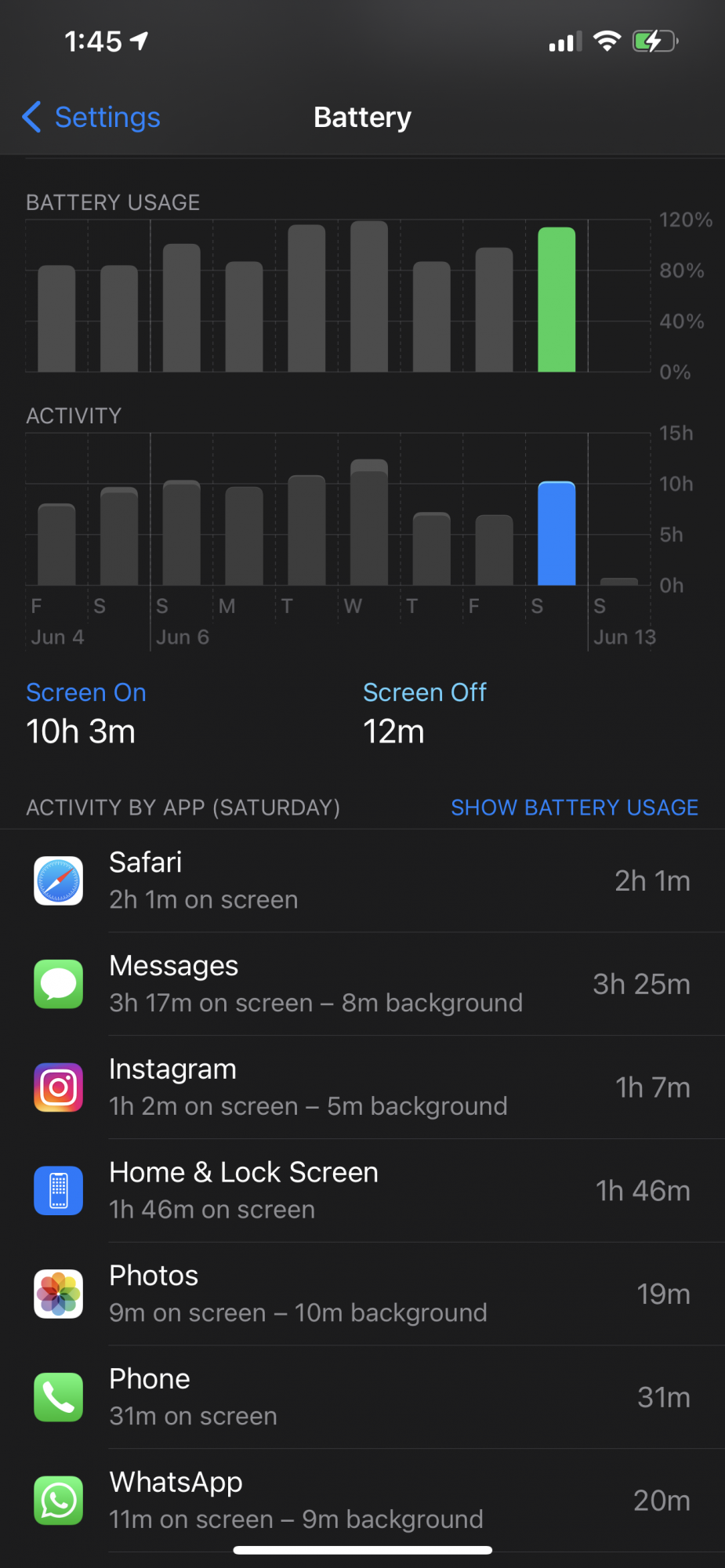
Task: Tap the Phone activity row
Action: (362, 1398)
